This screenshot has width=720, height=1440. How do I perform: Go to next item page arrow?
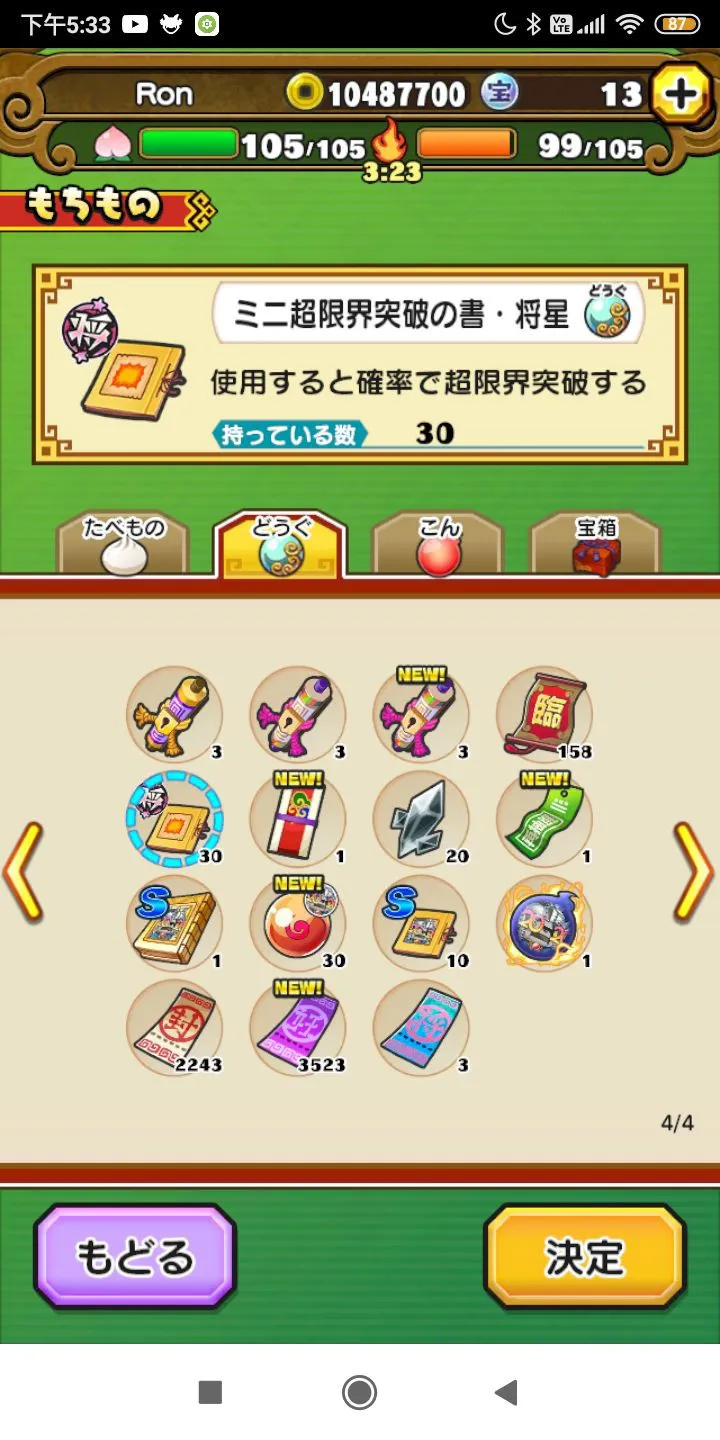[x=696, y=871]
